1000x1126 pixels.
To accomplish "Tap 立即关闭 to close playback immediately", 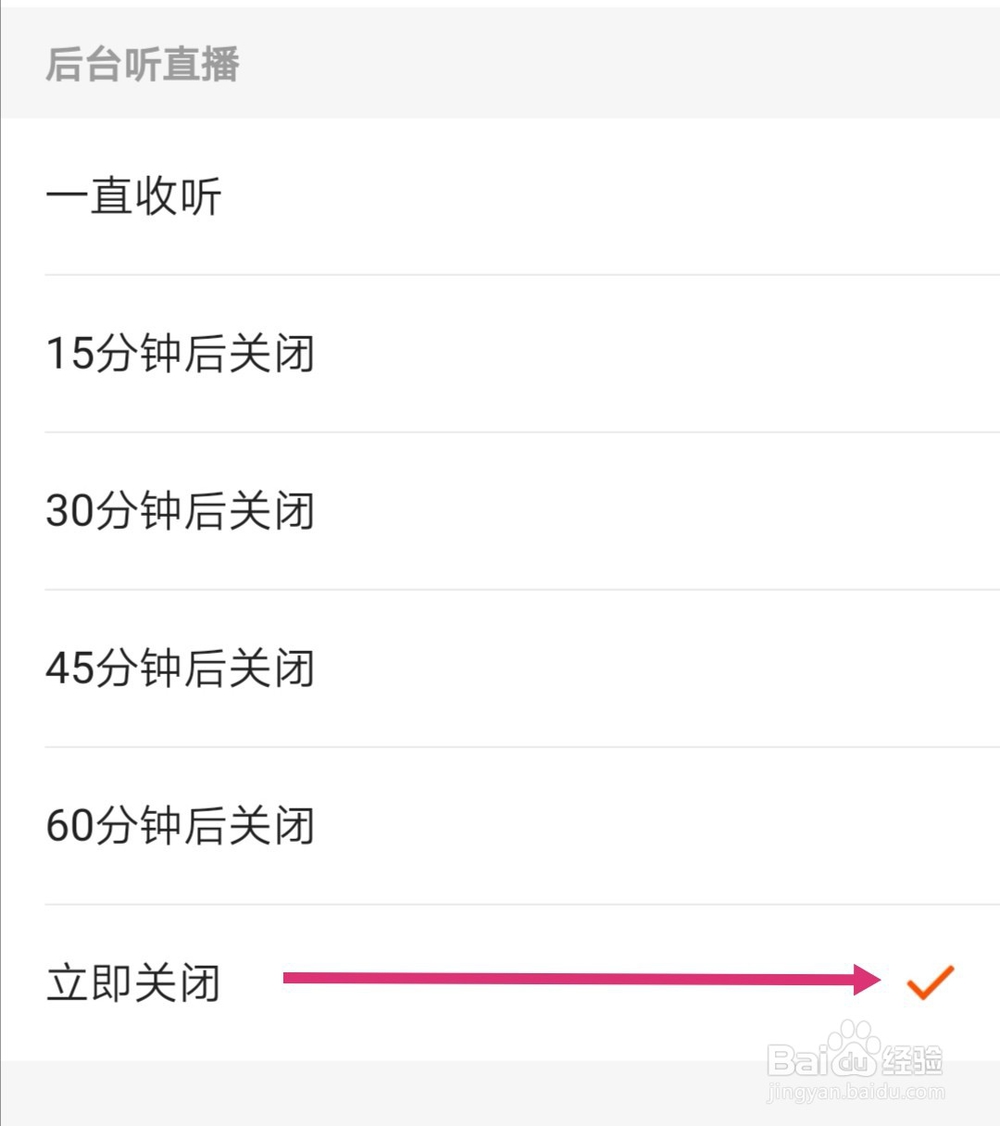I will click(133, 982).
